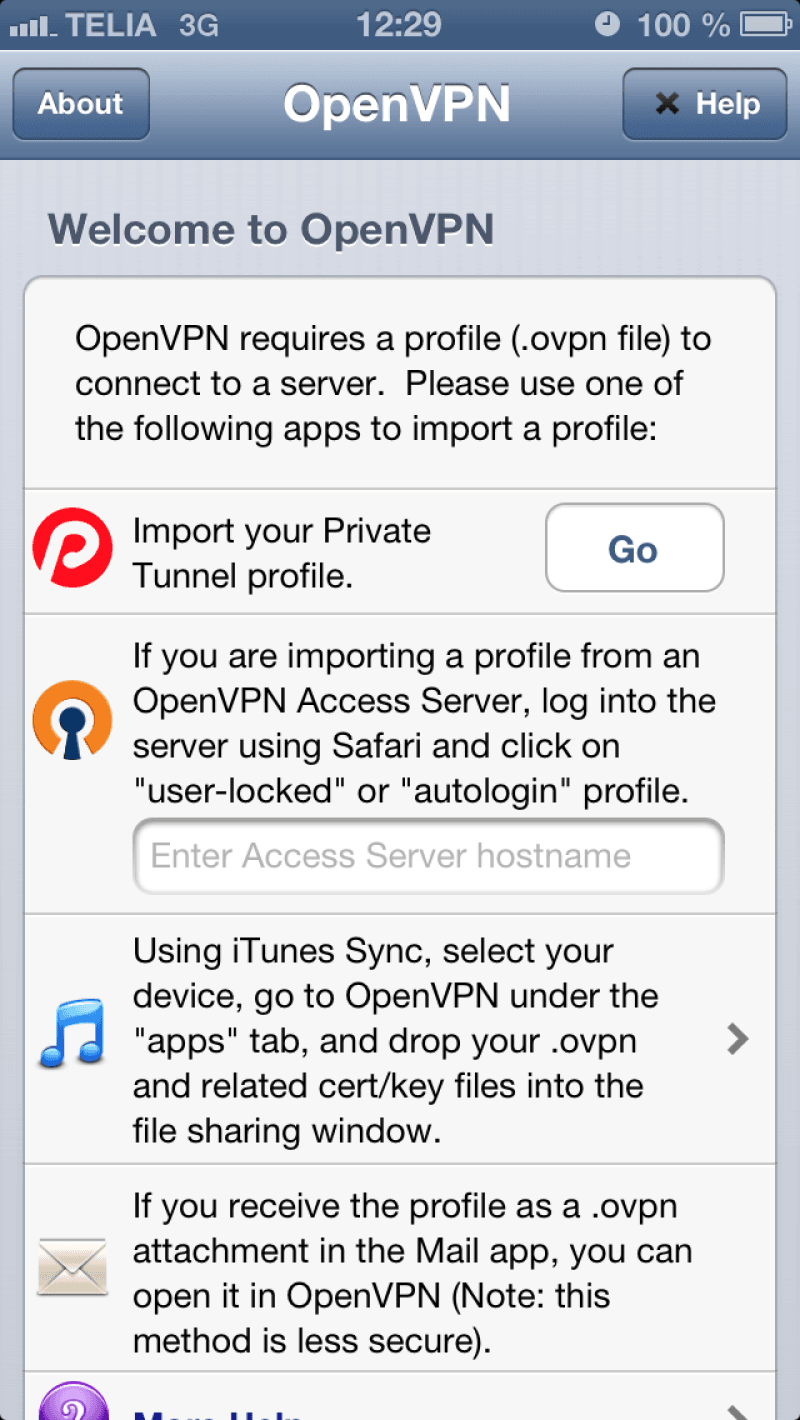Focus the Access Server hostname field
Viewport: 800px width, 1420px height.
428,856
